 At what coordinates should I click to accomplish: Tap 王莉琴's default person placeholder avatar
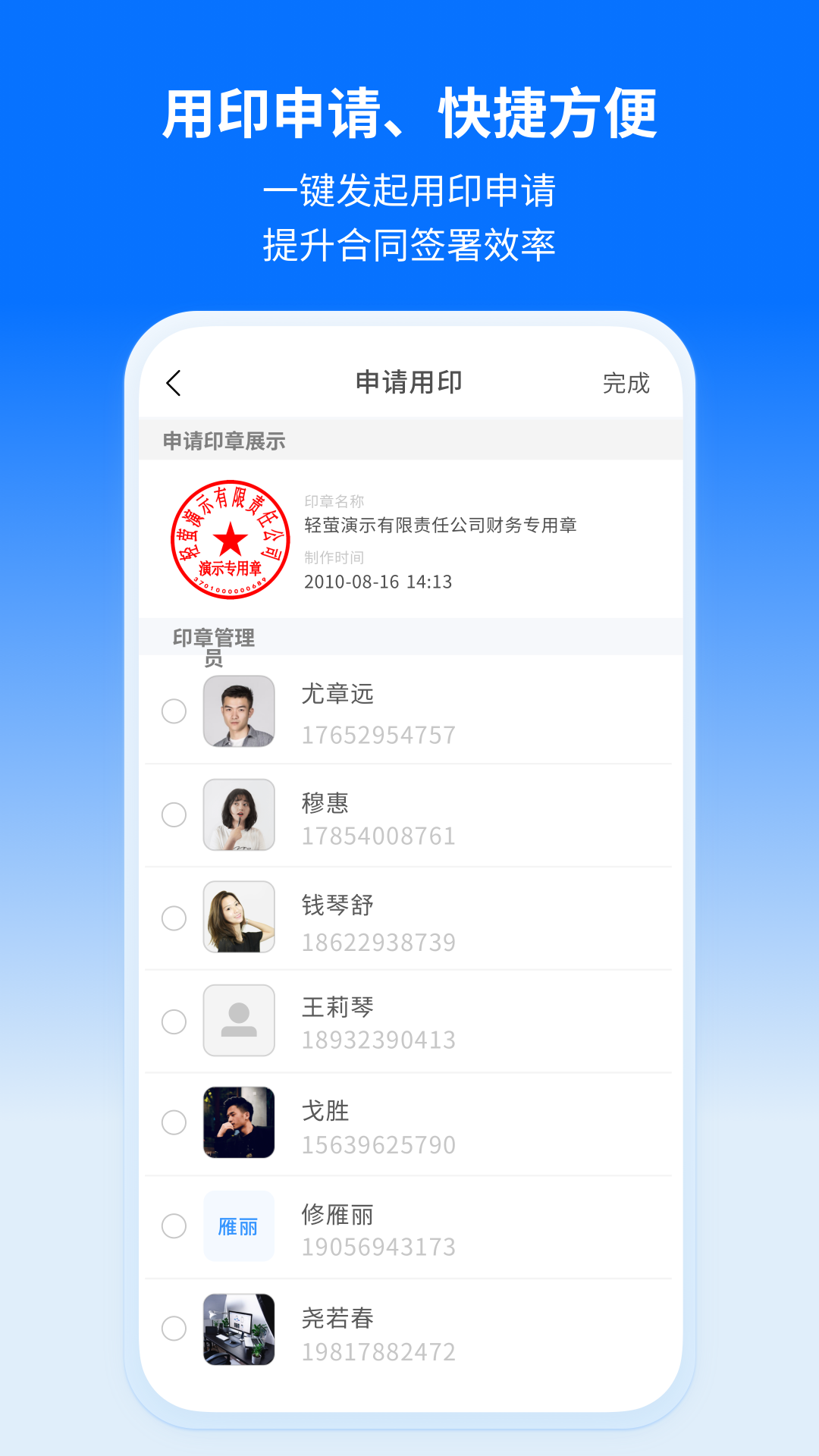[x=239, y=1020]
